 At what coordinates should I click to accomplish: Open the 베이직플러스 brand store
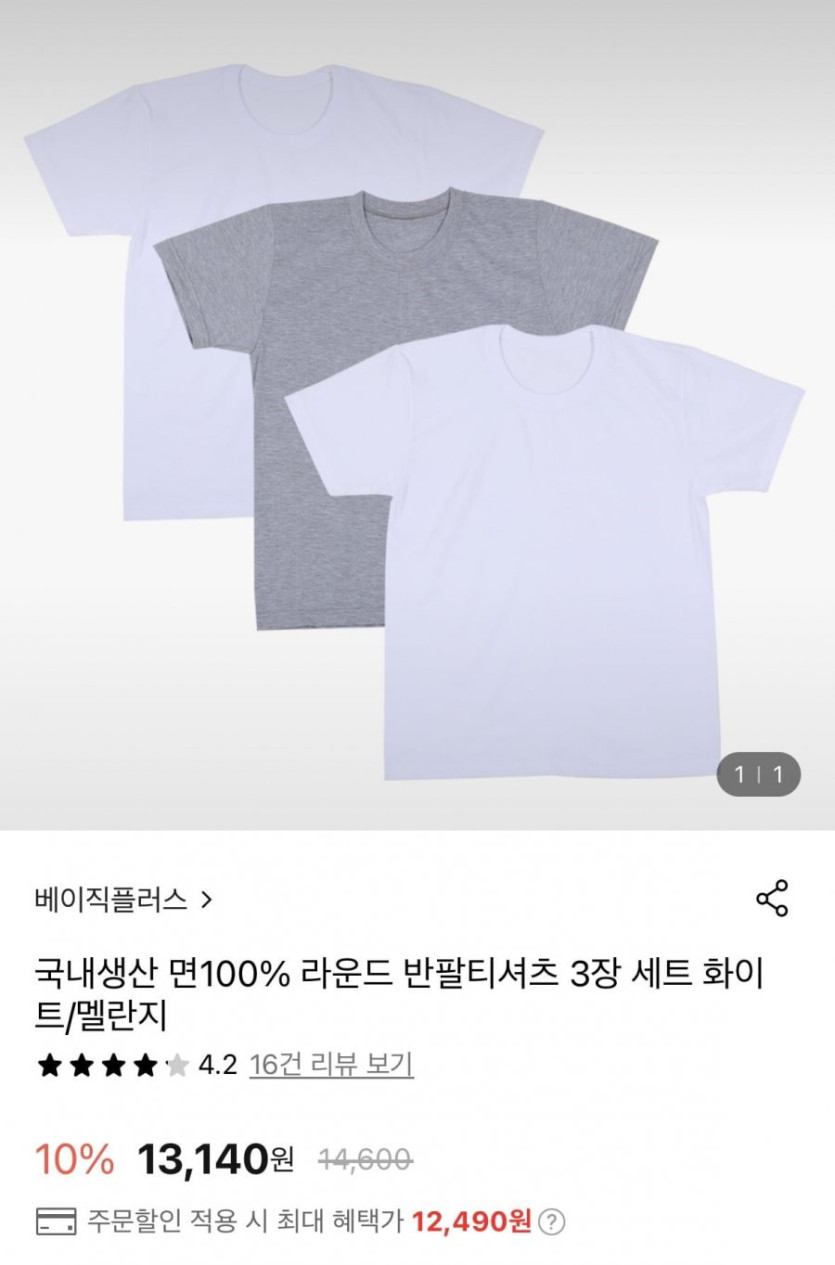[x=123, y=900]
